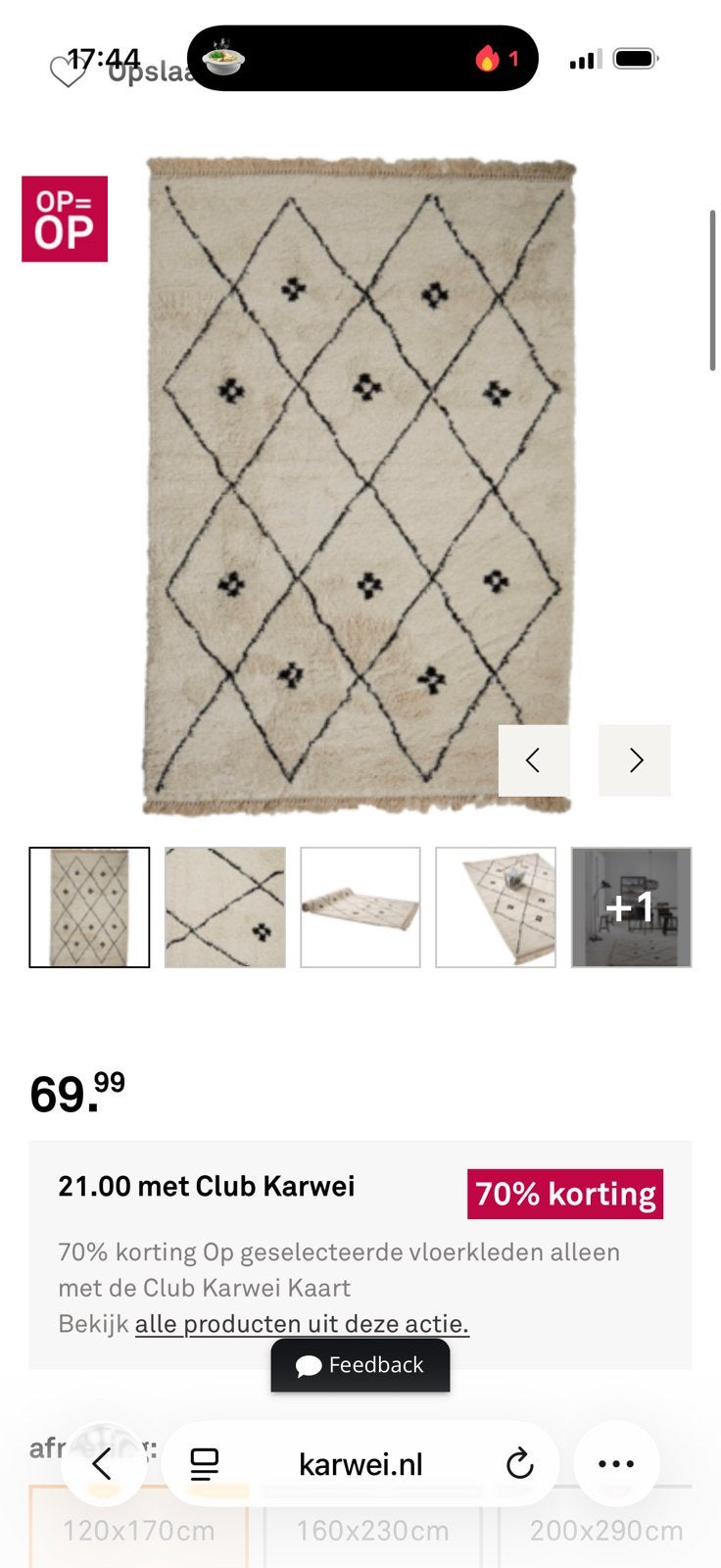
Task: View the rolled-up rug thumbnail
Action: (360, 907)
